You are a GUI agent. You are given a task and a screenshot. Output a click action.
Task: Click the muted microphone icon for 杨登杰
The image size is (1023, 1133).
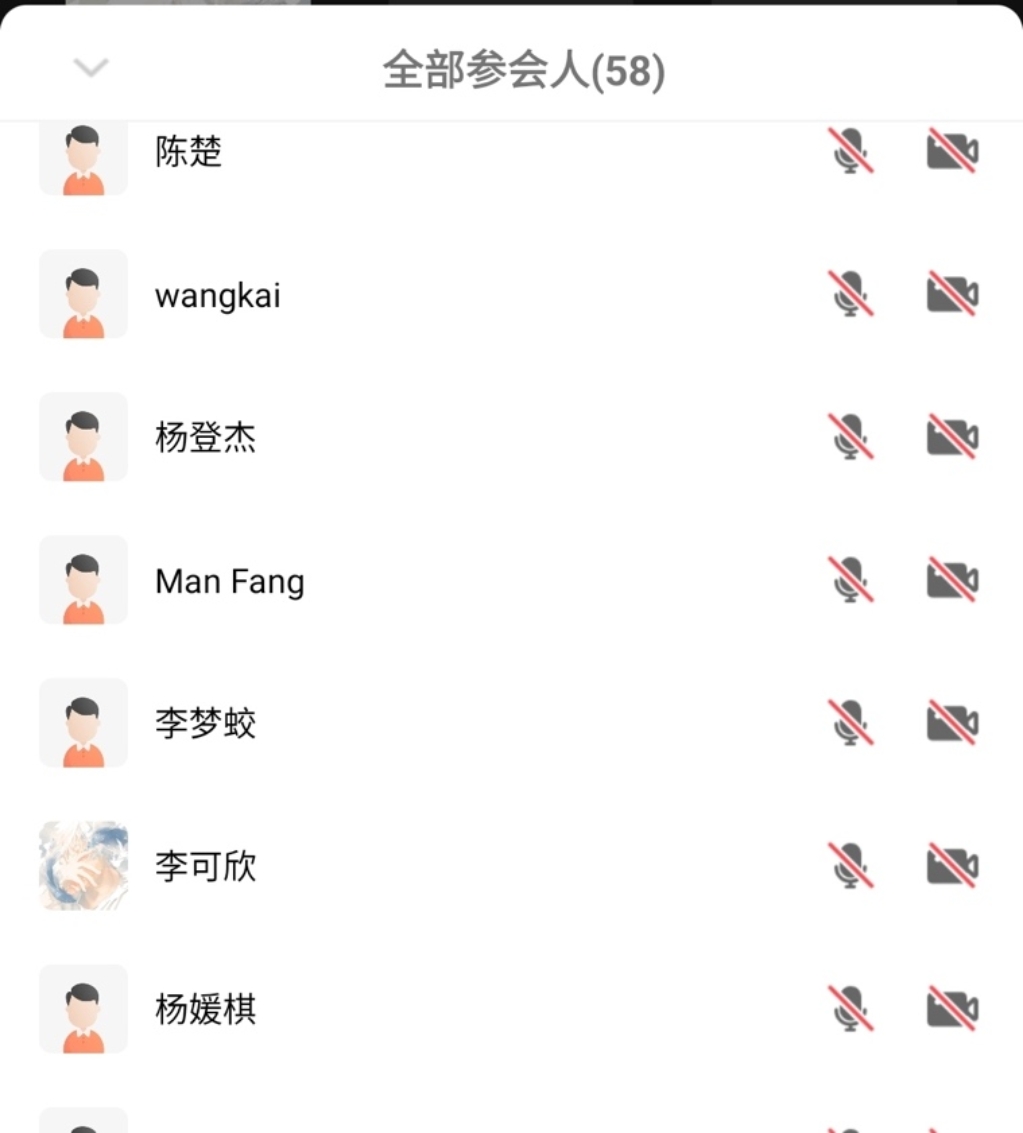(851, 437)
